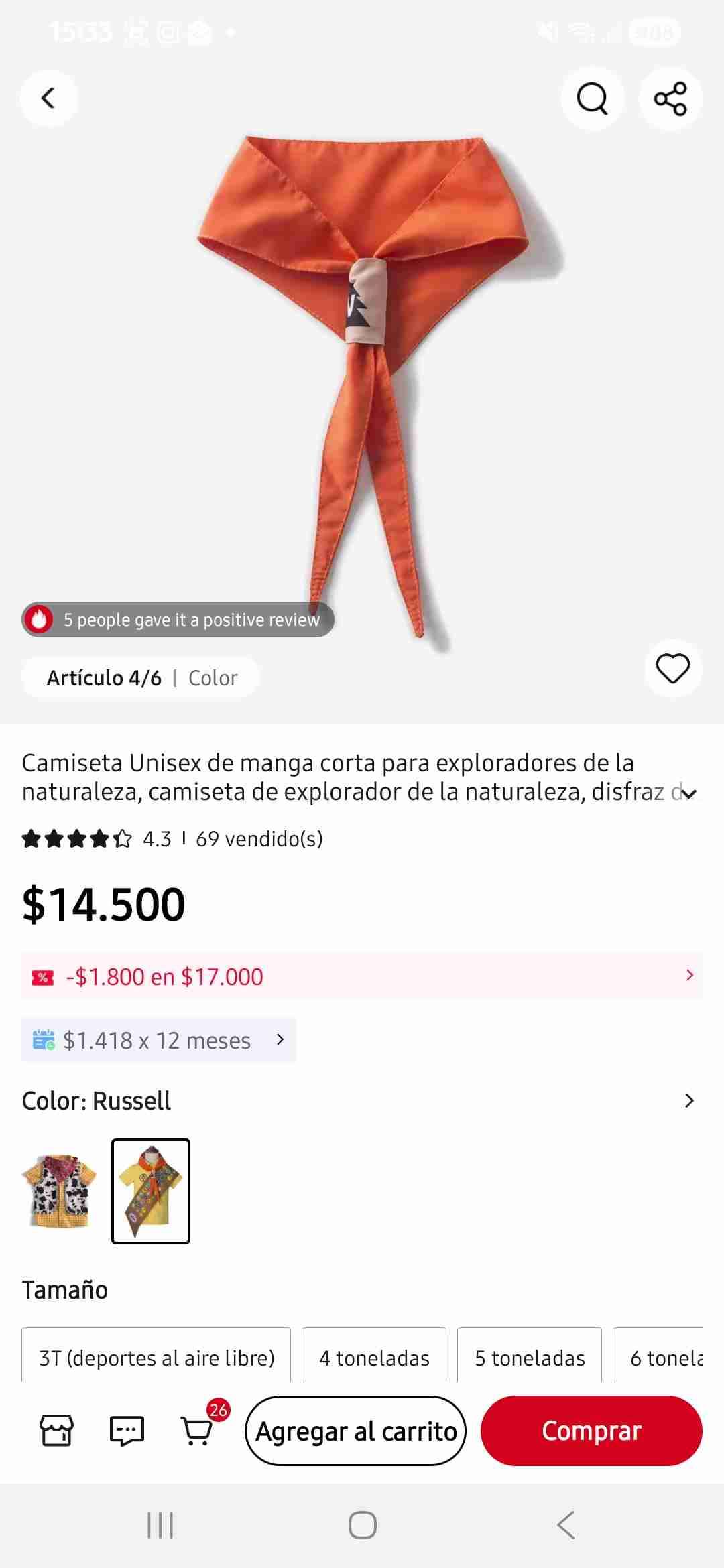Screen dimensions: 724x1568
Task: Open chat with the seller
Action: click(x=127, y=1431)
